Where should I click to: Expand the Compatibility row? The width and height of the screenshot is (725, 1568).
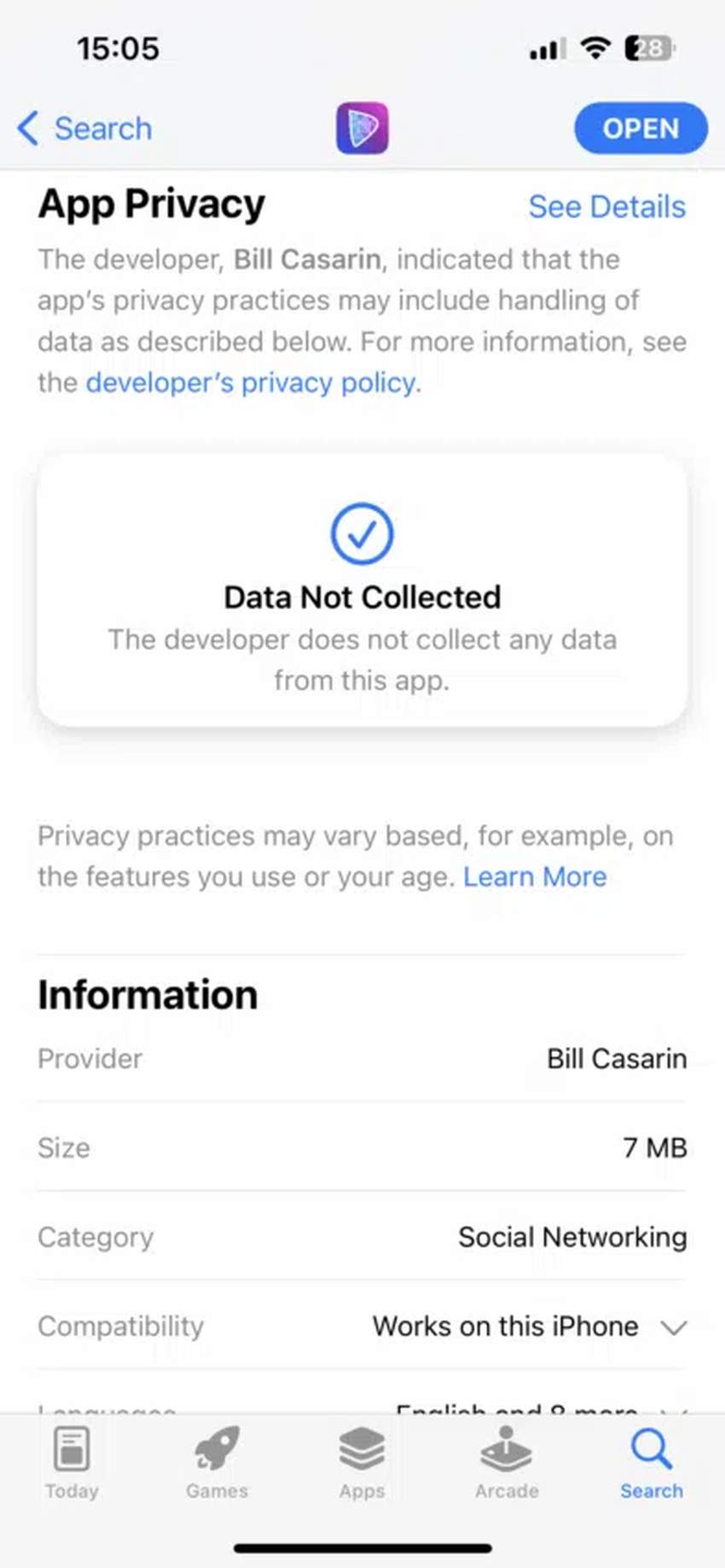[x=673, y=1327]
